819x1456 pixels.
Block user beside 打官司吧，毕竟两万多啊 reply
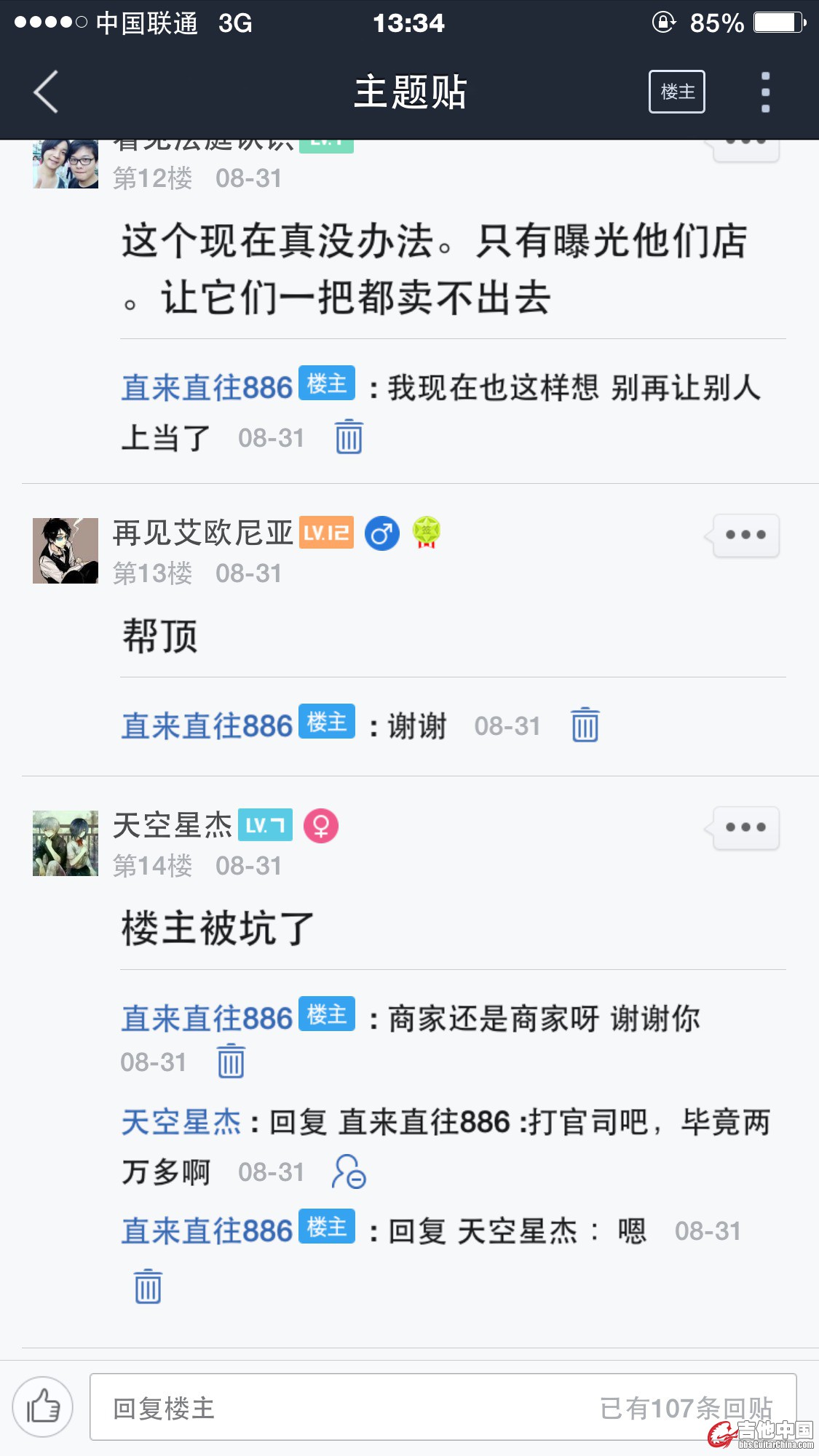349,1171
